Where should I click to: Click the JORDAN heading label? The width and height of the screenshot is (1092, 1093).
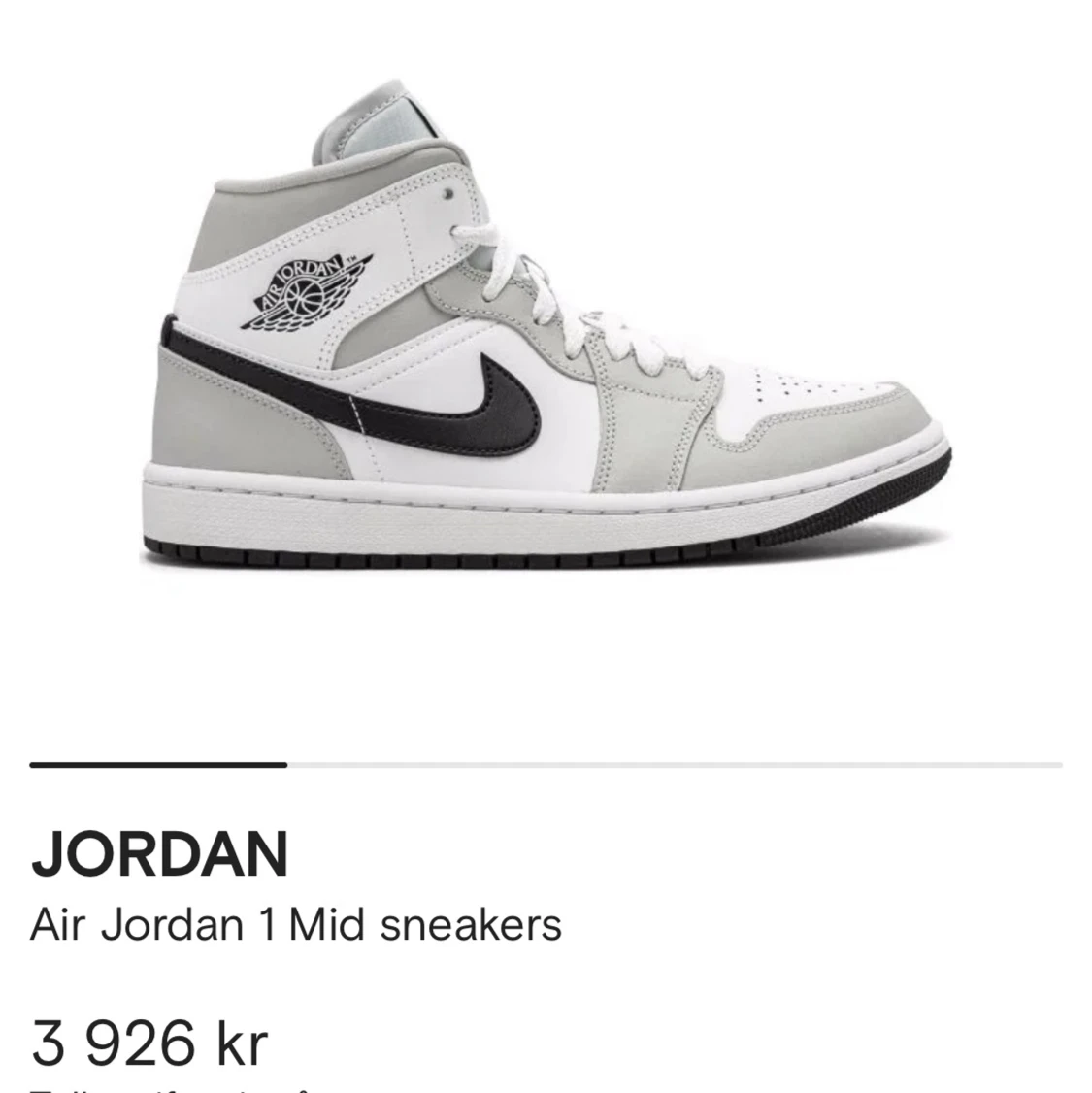tap(161, 854)
